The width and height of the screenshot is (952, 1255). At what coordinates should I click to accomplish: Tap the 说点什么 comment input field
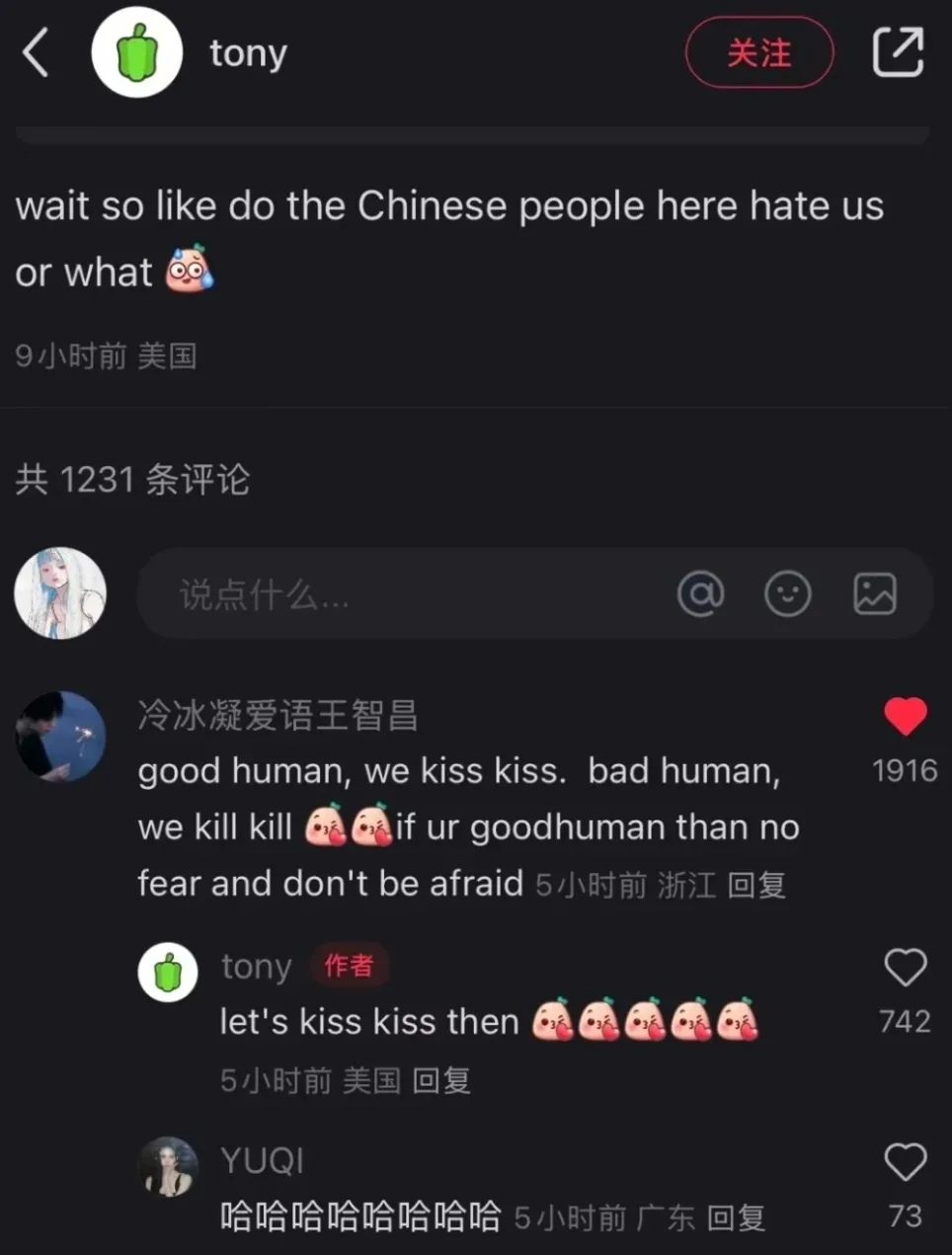pyautogui.click(x=395, y=594)
